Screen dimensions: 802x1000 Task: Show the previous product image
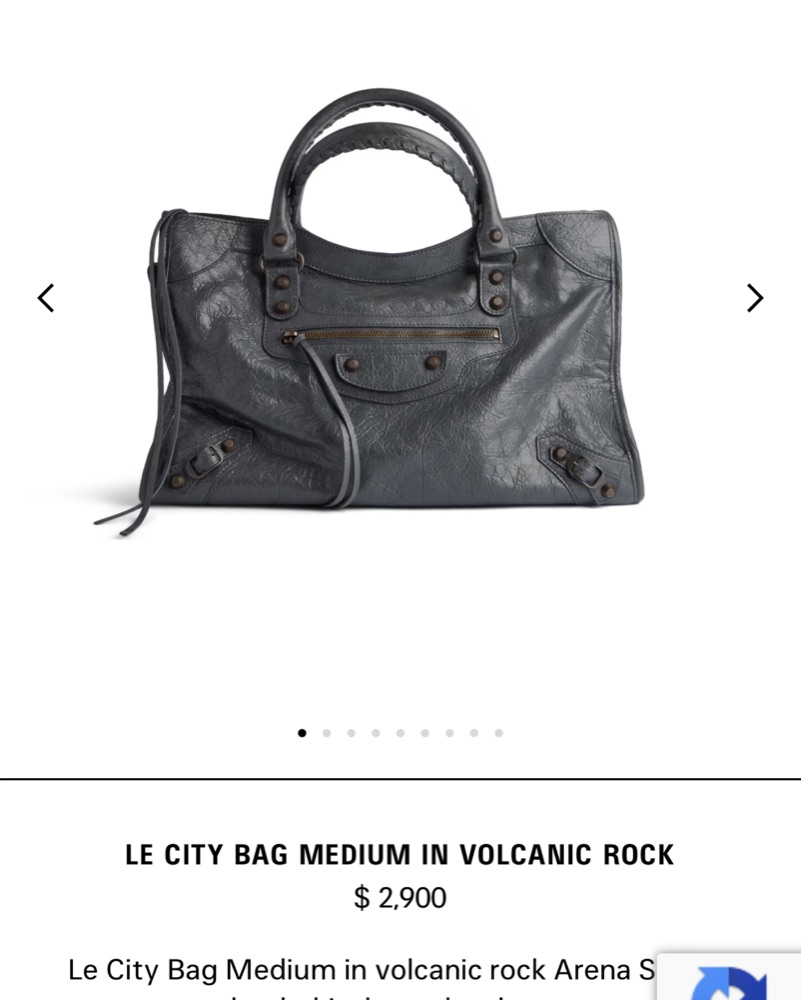tap(46, 297)
